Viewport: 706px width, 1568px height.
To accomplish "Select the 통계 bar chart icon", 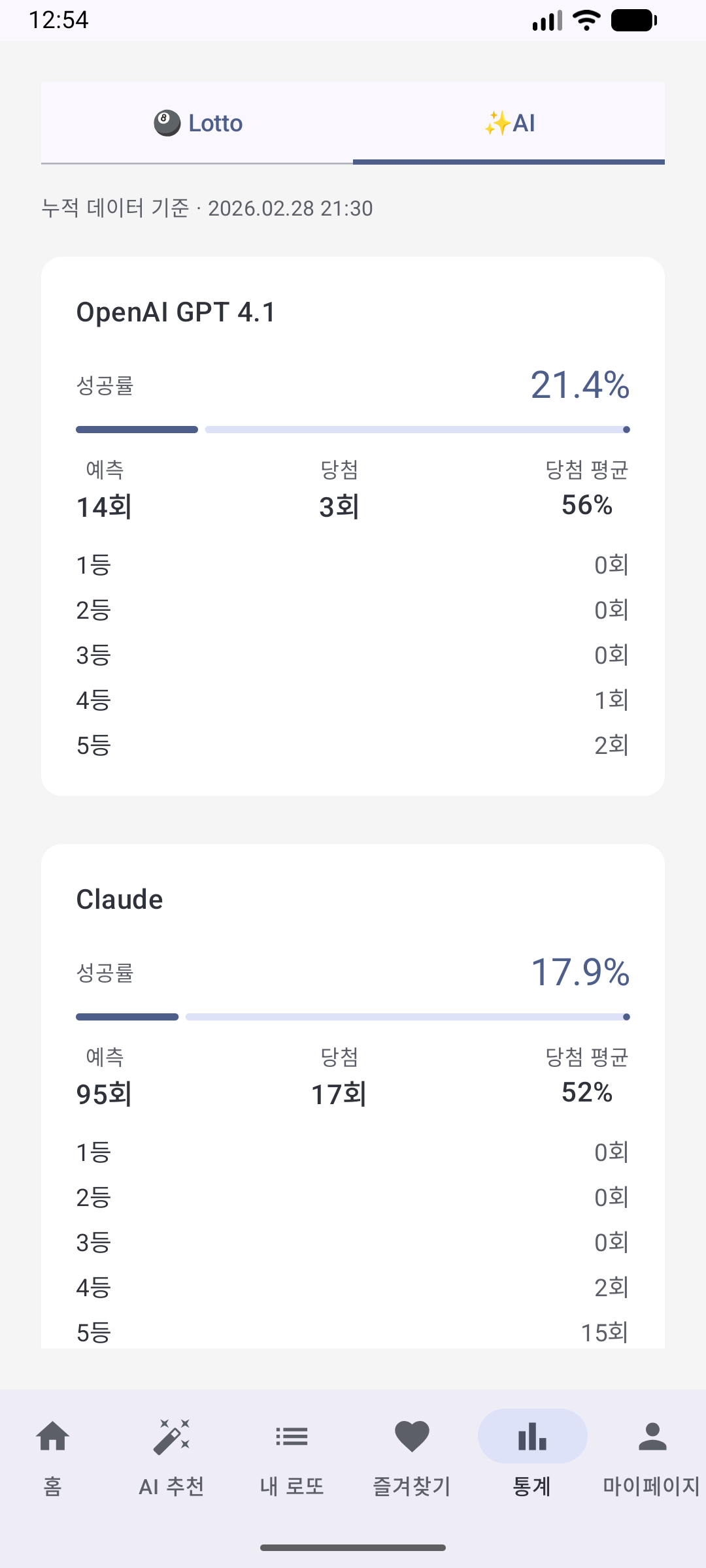I will tap(532, 1437).
